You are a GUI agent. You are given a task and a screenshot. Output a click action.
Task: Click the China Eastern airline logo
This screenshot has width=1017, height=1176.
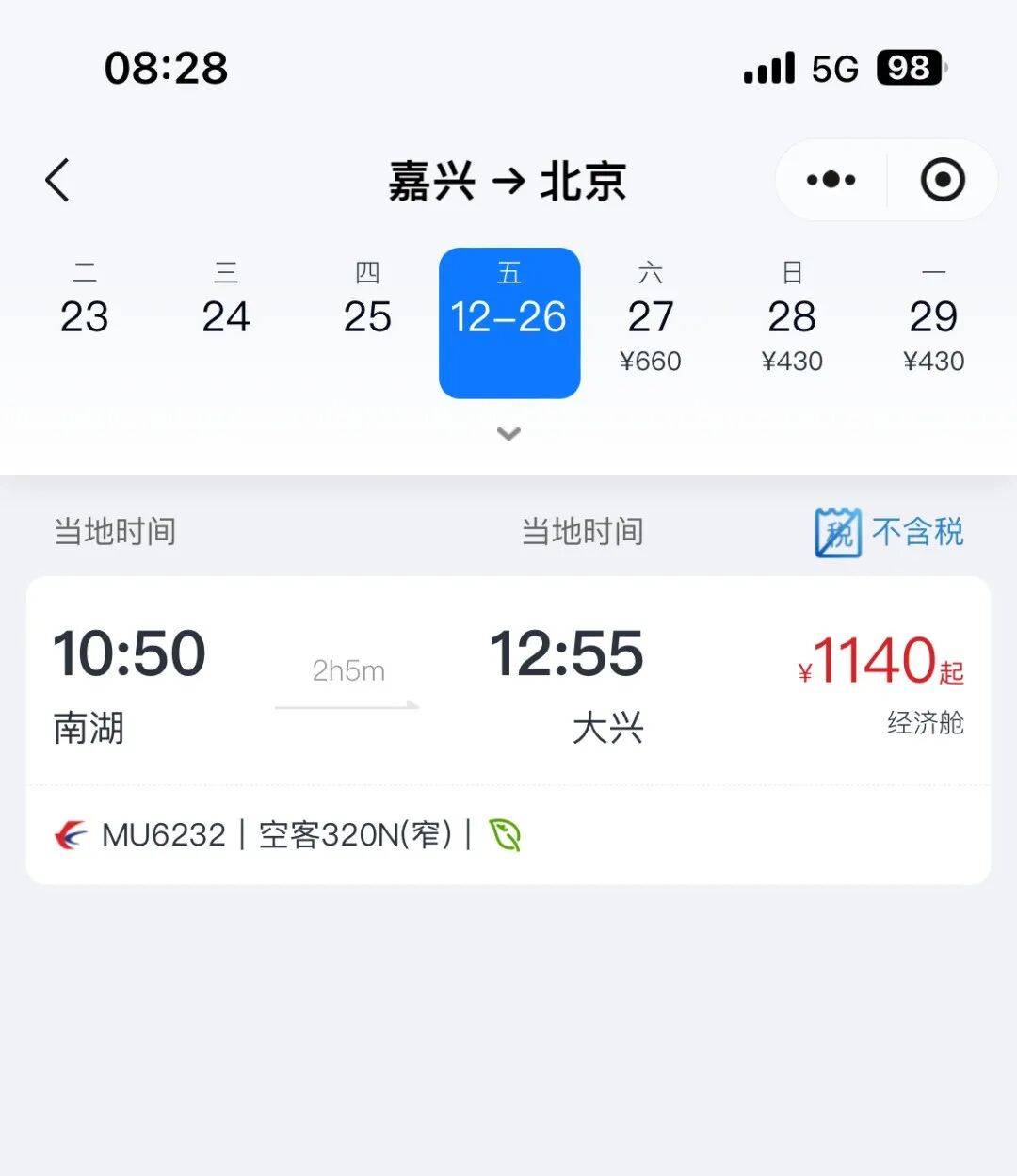coord(69,834)
